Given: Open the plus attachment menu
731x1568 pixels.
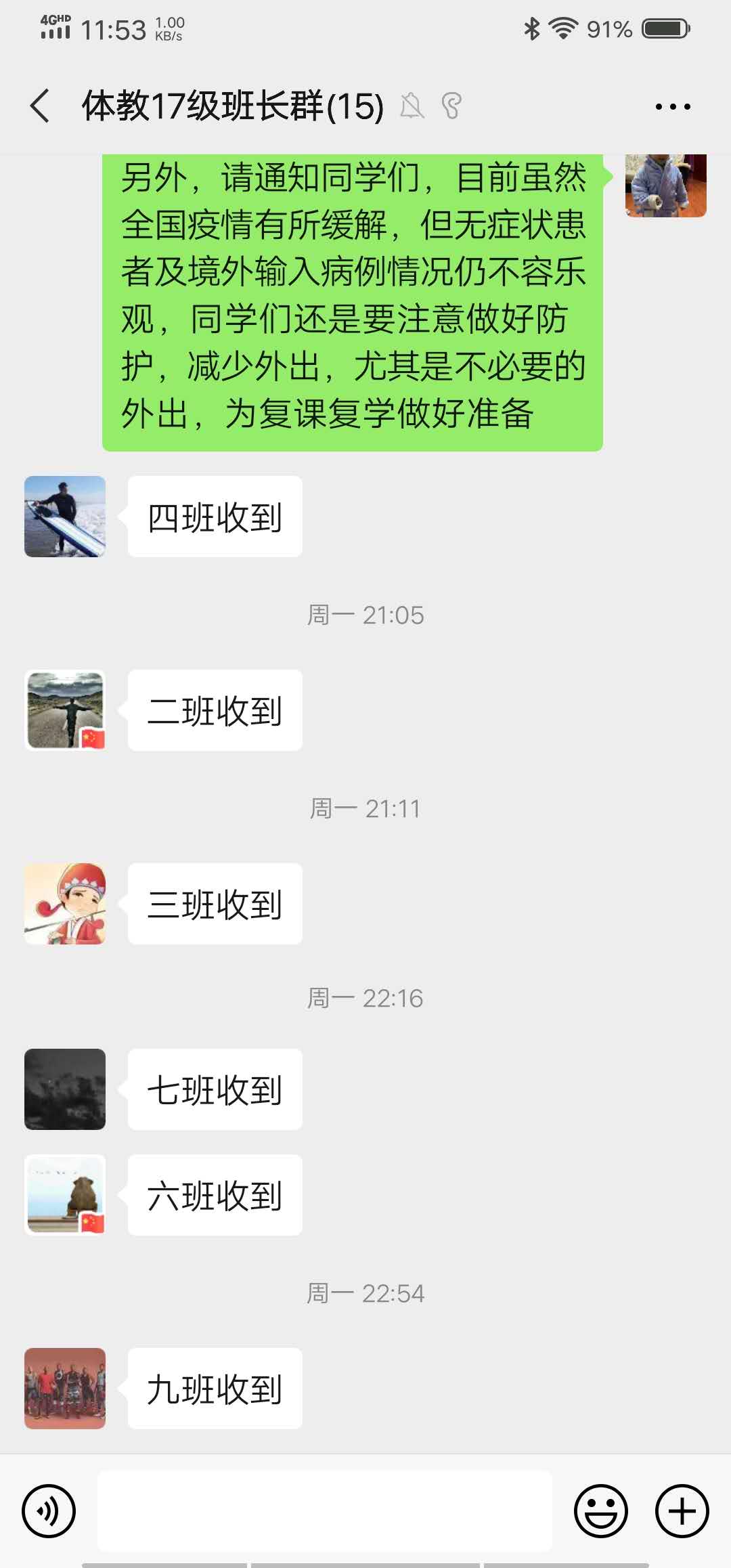Looking at the screenshot, I should 682,1510.
